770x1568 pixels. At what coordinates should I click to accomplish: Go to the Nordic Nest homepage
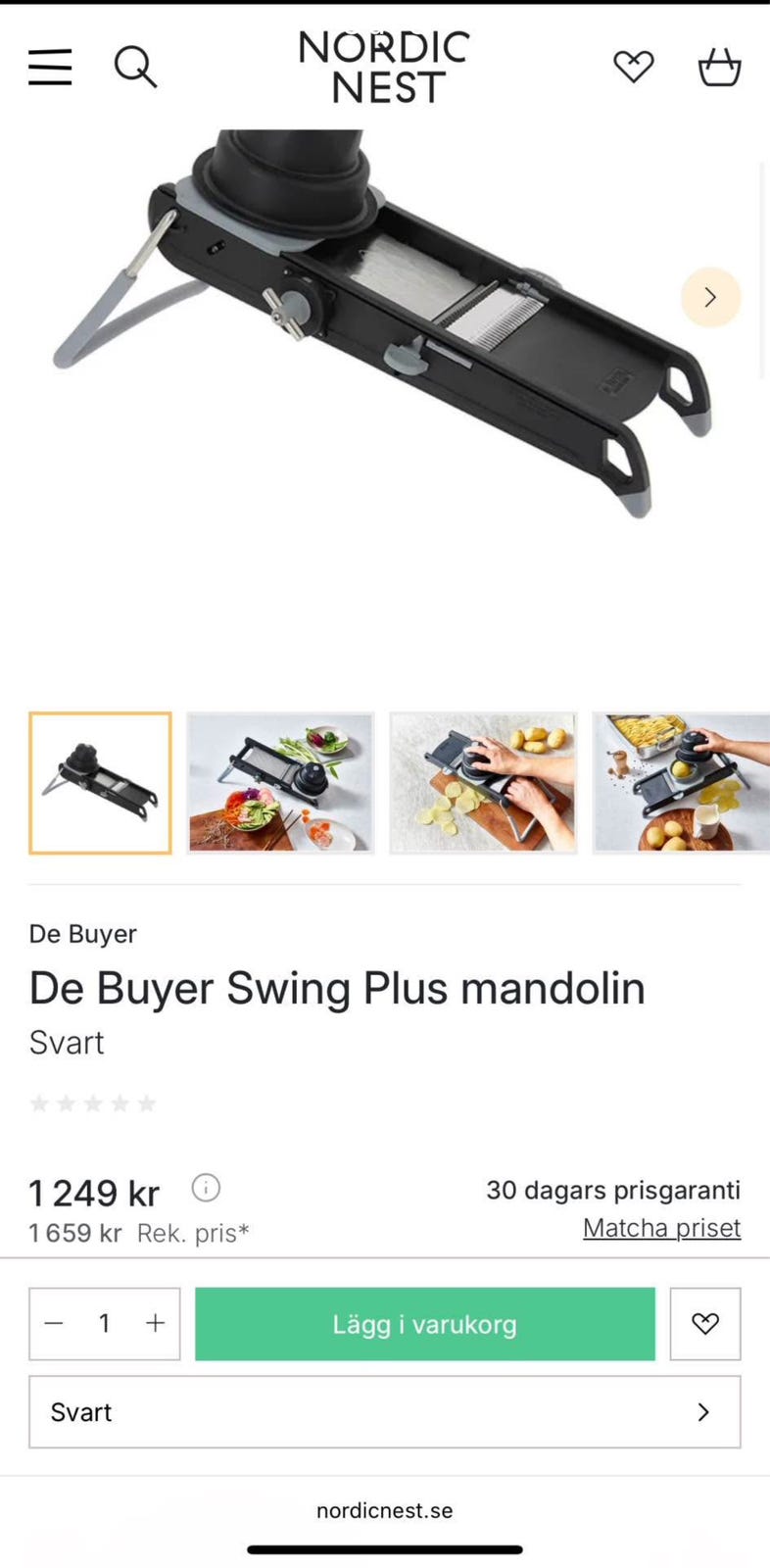click(x=384, y=67)
